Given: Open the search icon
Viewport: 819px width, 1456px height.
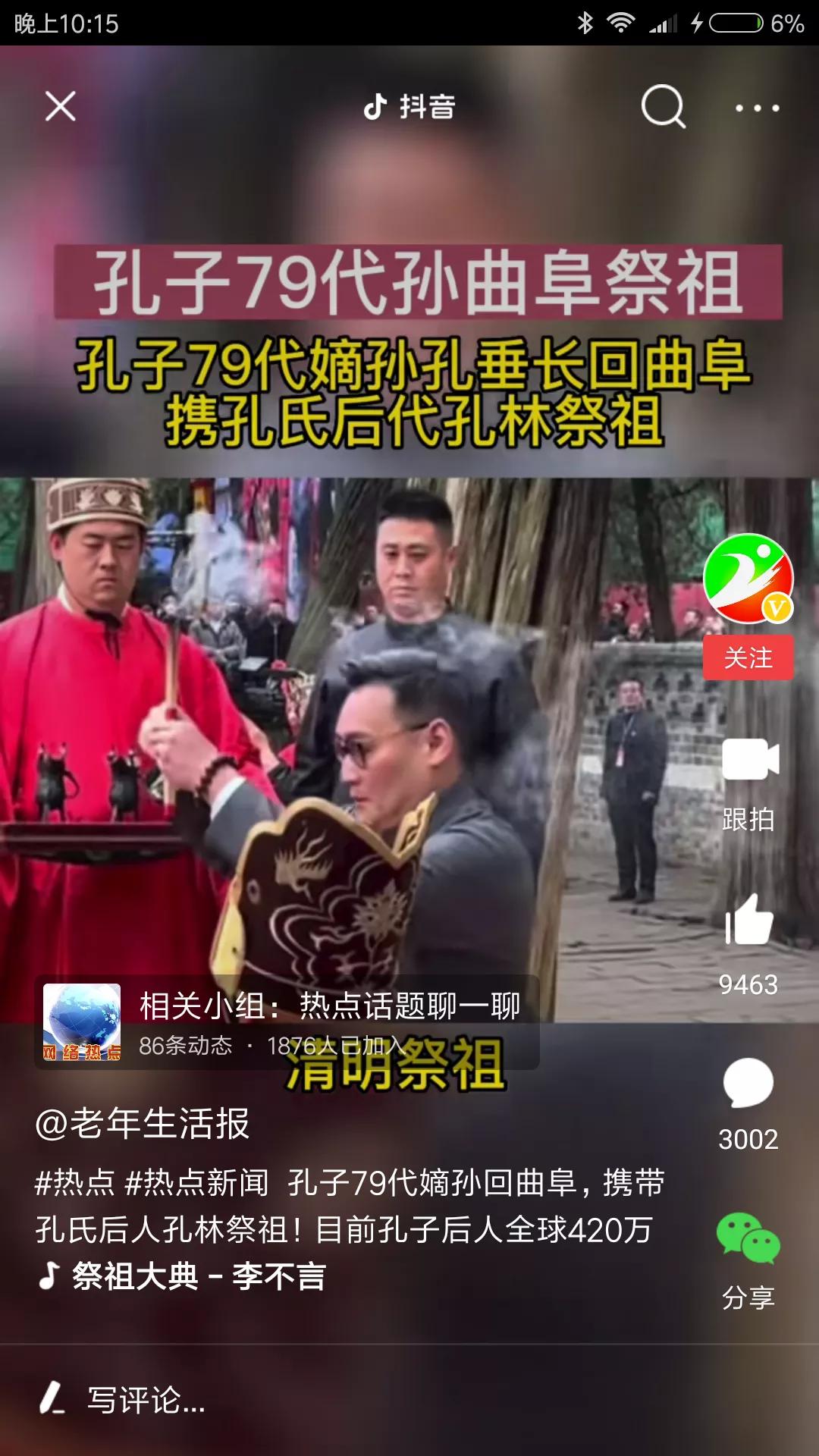Looking at the screenshot, I should click(x=663, y=106).
